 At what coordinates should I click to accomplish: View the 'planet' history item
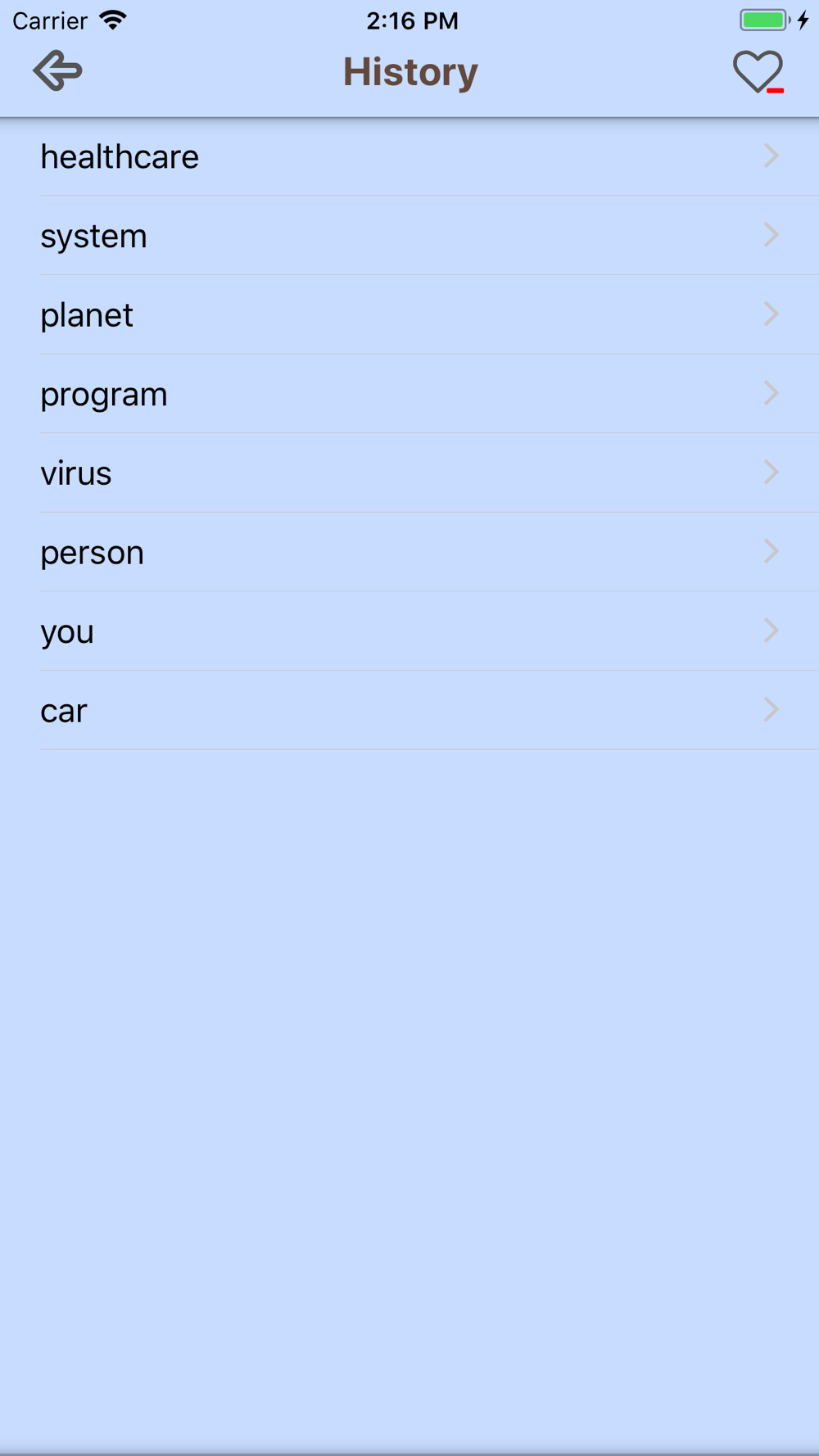click(x=409, y=315)
